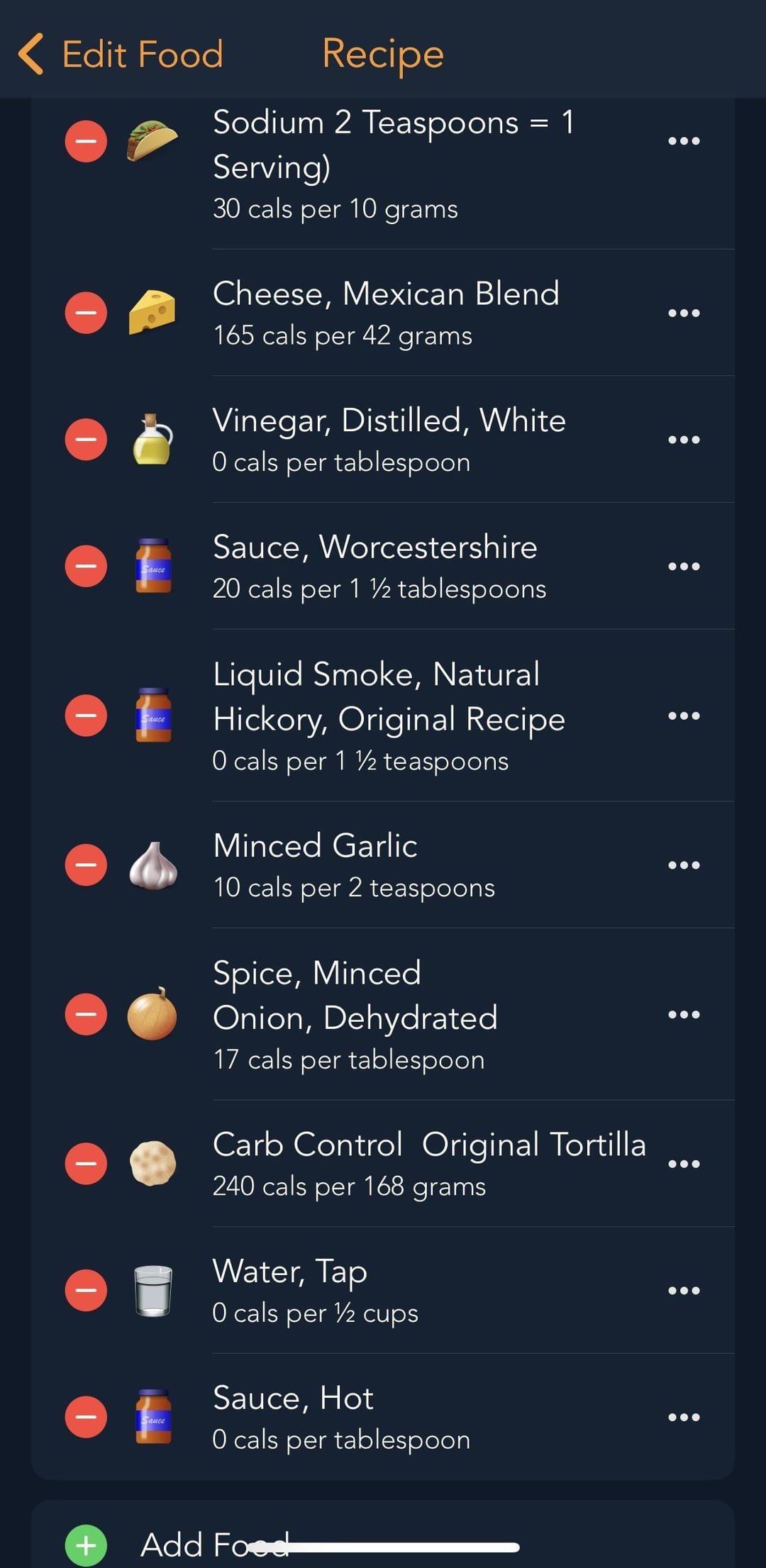Open options for Spice, Minced Onion, Dehydrated
This screenshot has width=766, height=1568.
[684, 1014]
